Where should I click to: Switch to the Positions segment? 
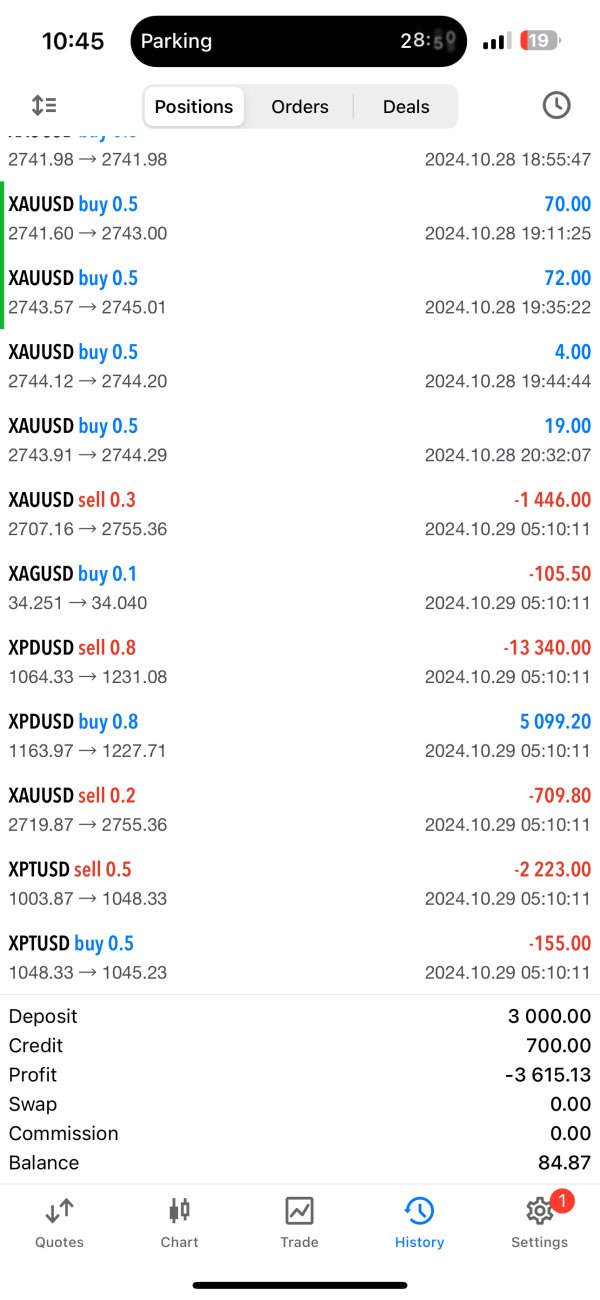click(x=194, y=107)
